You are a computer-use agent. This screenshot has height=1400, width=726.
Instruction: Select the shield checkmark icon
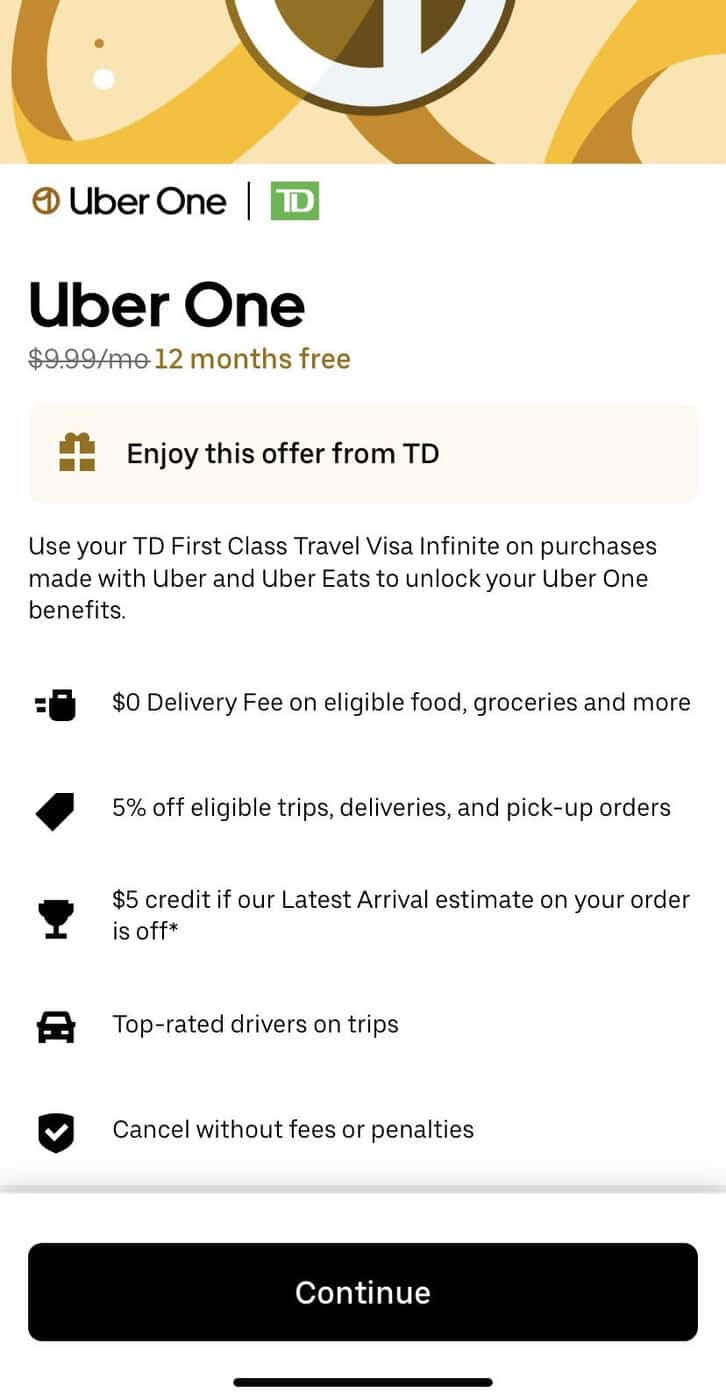coord(56,1131)
